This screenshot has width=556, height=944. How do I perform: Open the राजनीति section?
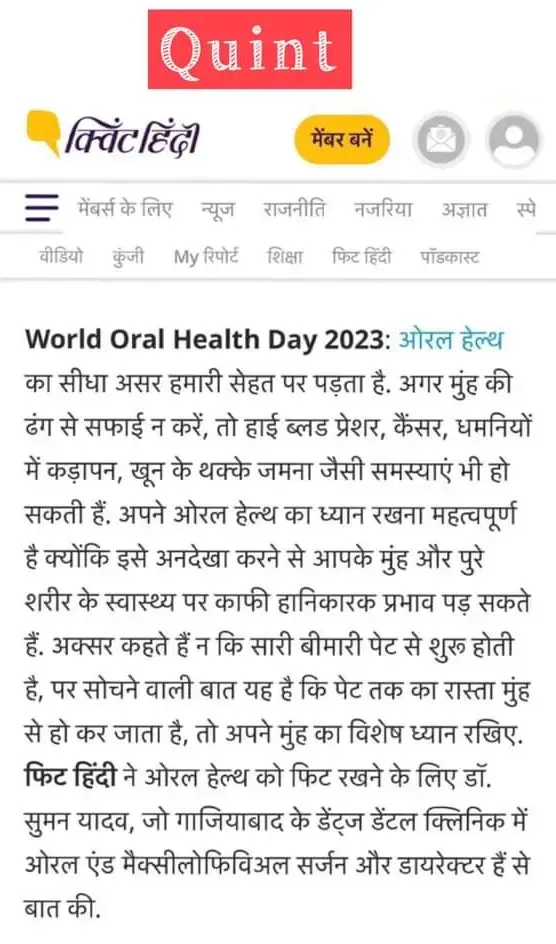coord(294,209)
